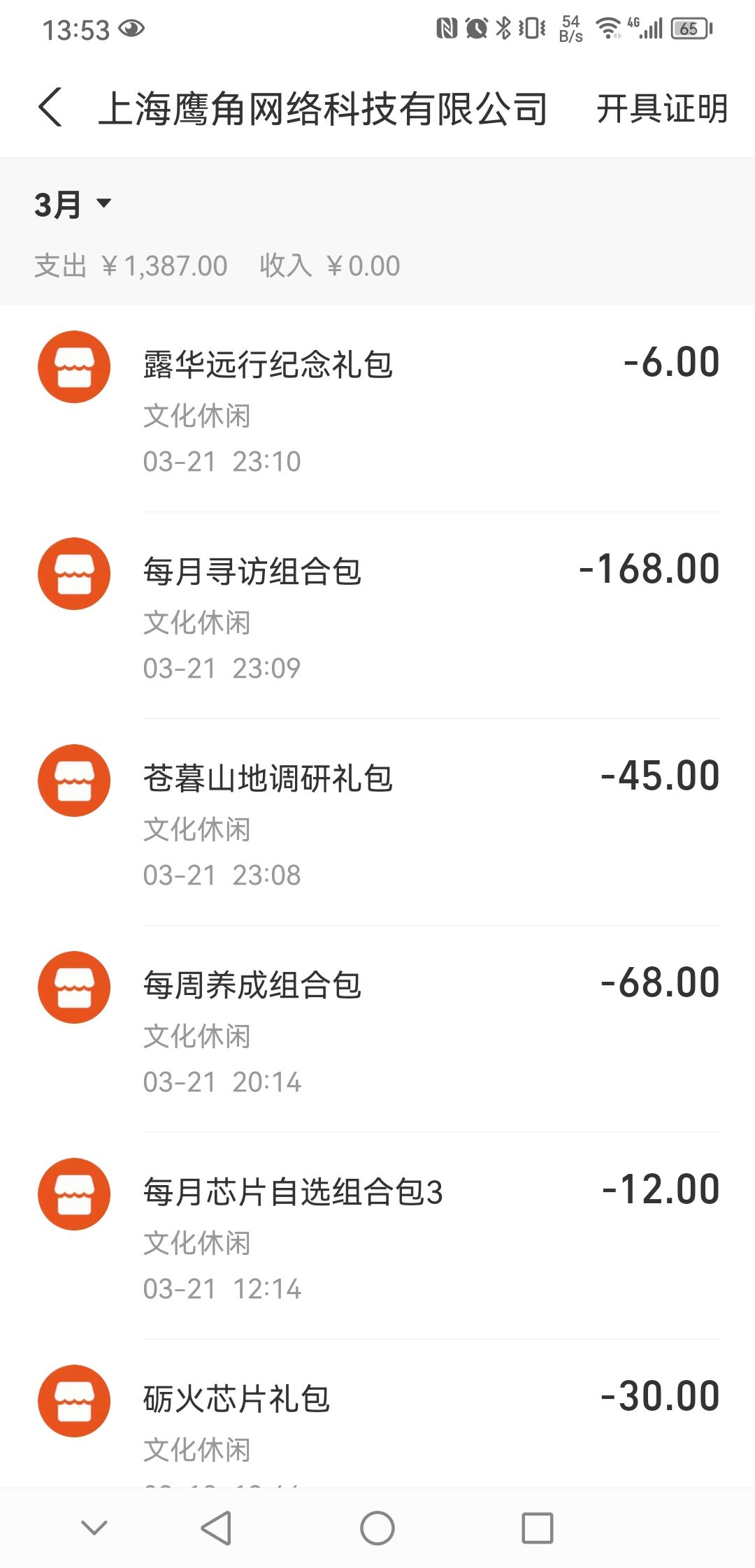The height and width of the screenshot is (1568, 755).
Task: Open the merchant icon for 砺火芯片礼包
Action: tap(73, 1399)
